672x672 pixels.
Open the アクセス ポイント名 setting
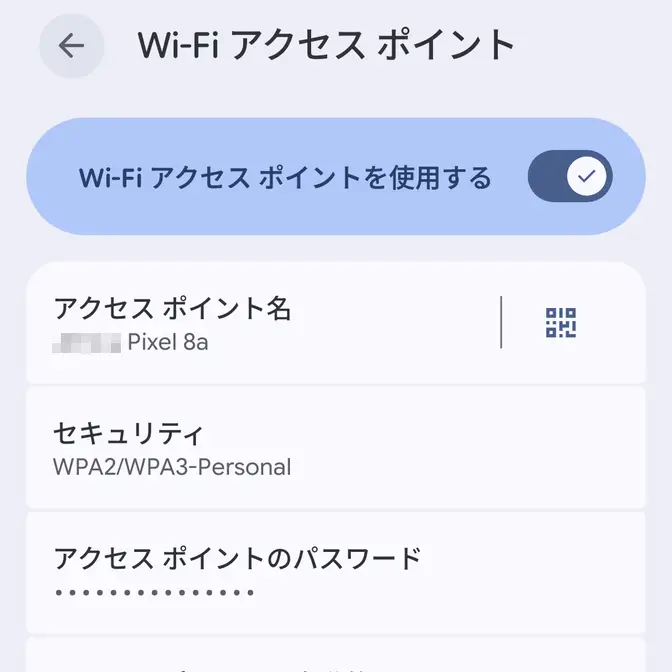[x=262, y=323]
